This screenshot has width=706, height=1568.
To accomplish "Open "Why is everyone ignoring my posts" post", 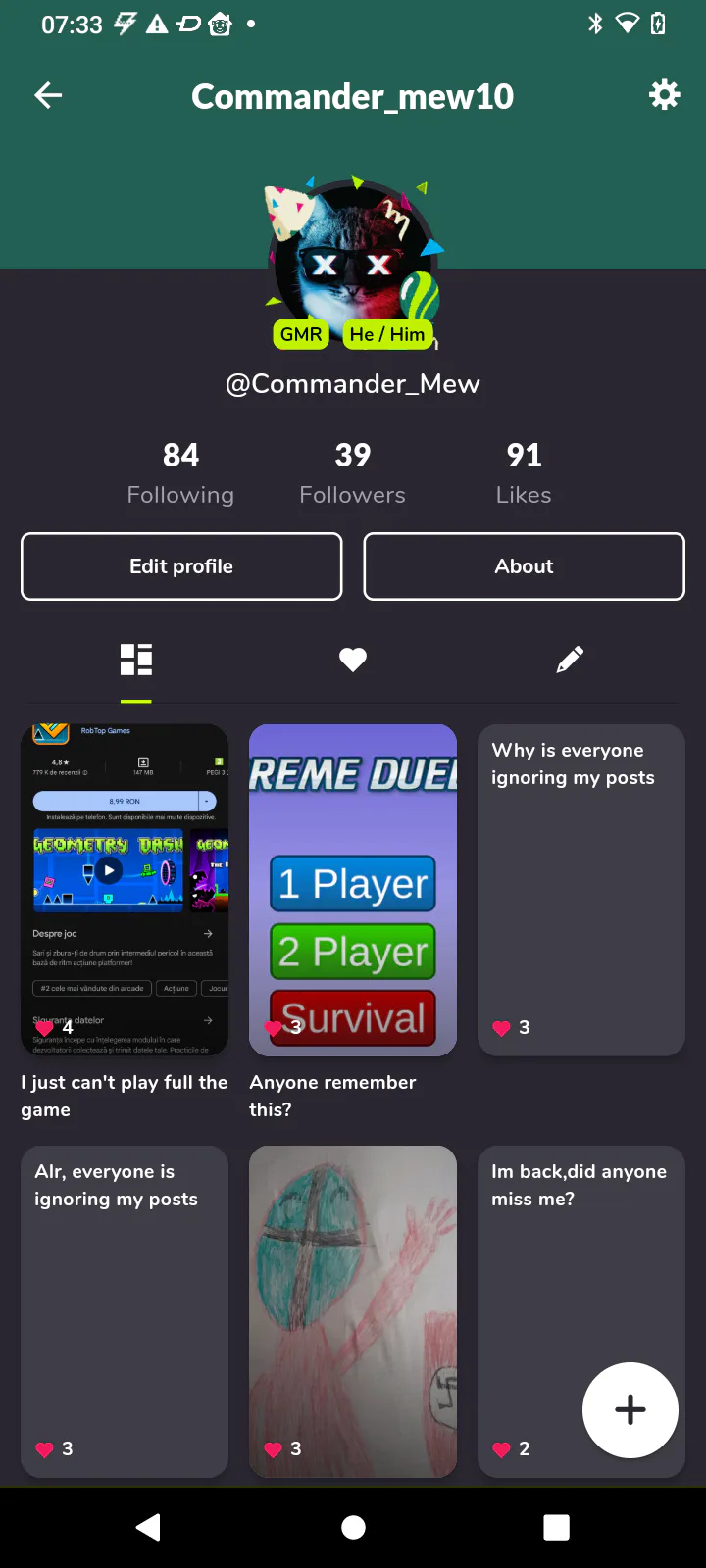I will click(x=580, y=889).
